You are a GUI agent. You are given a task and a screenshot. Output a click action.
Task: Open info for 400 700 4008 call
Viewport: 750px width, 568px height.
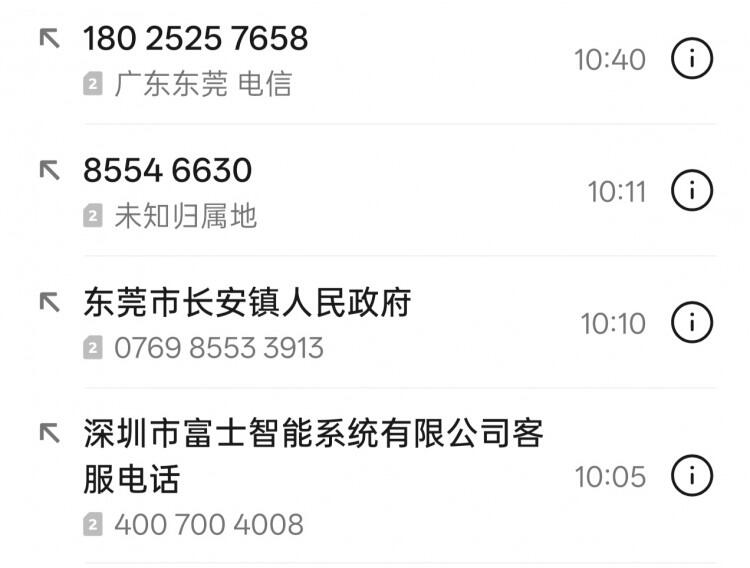[691, 475]
